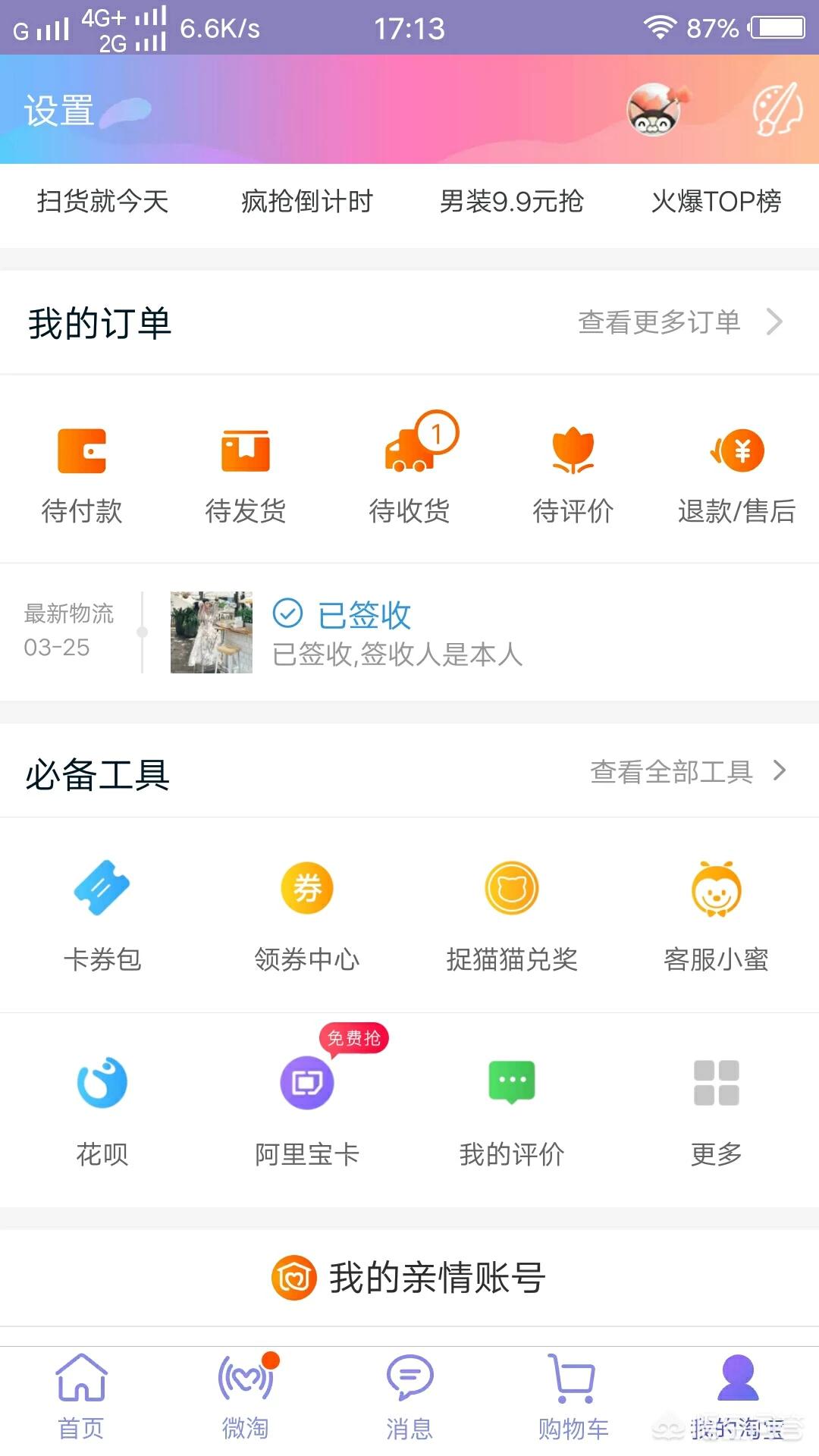This screenshot has width=819, height=1456.
Task: Tap the order product thumbnail next to 已签收
Action: tap(211, 632)
